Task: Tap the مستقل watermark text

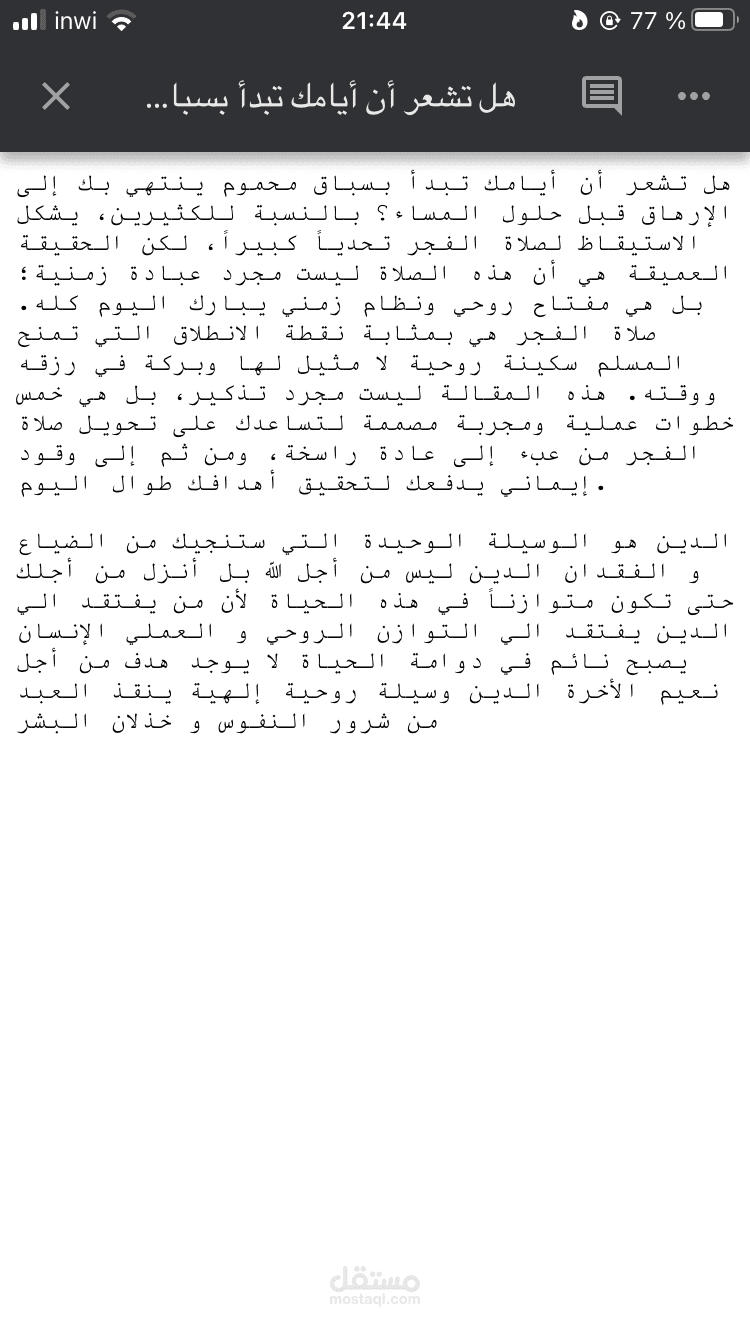Action: (x=374, y=1281)
